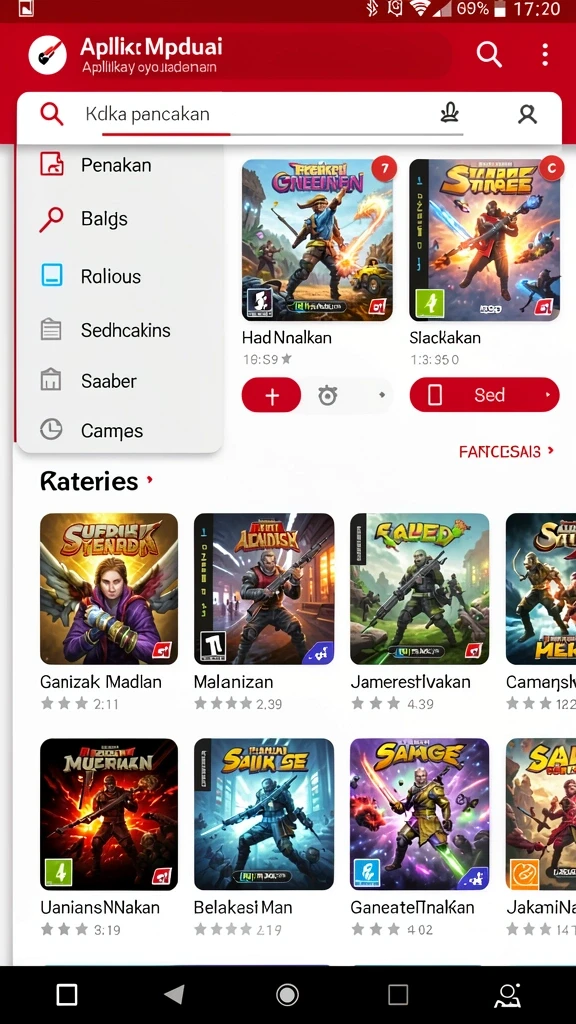Viewport: 576px width, 1024px height.
Task: Tap the Sed button under Slackakan
Action: coord(485,394)
